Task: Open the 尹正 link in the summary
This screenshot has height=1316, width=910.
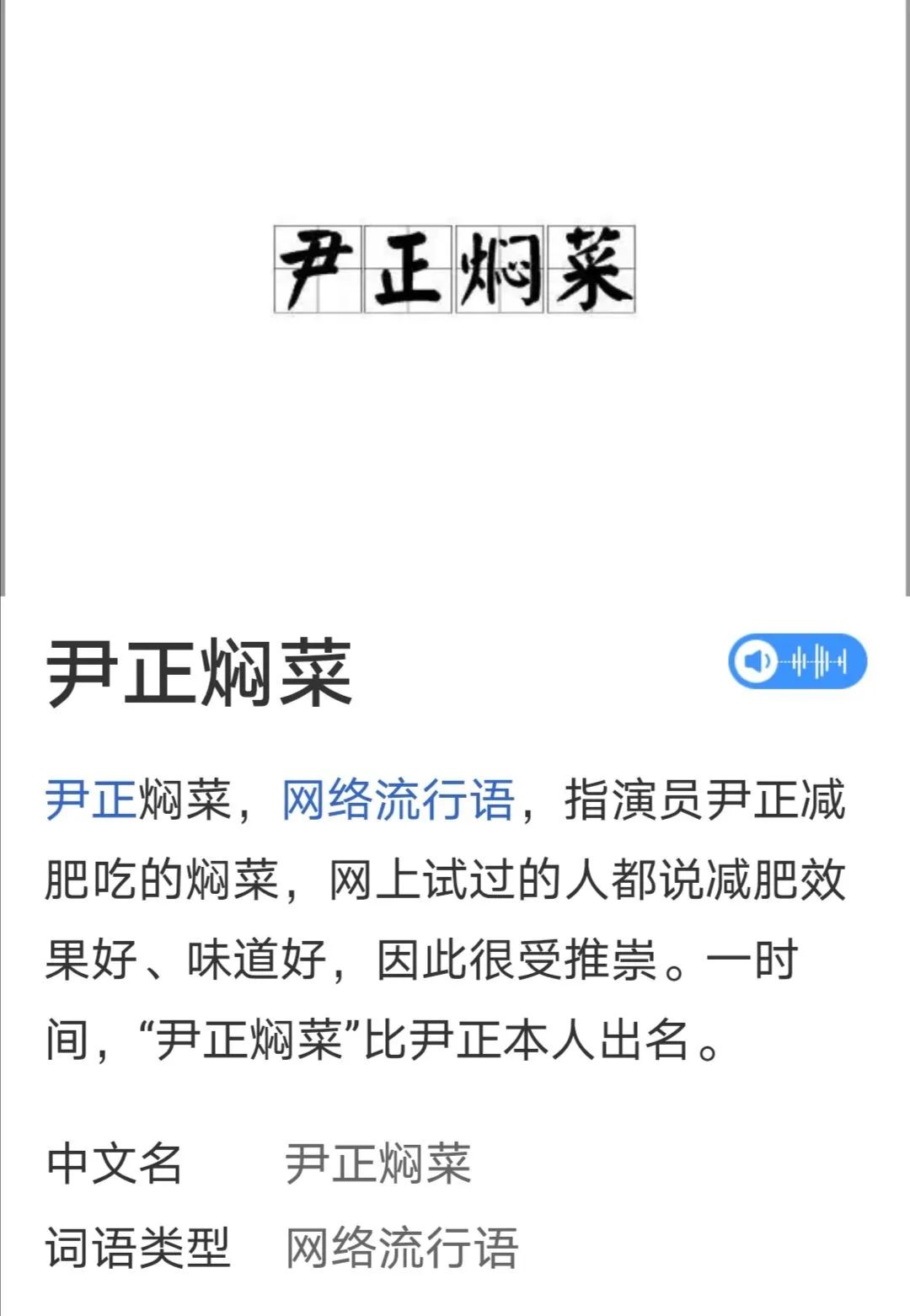Action: point(90,800)
